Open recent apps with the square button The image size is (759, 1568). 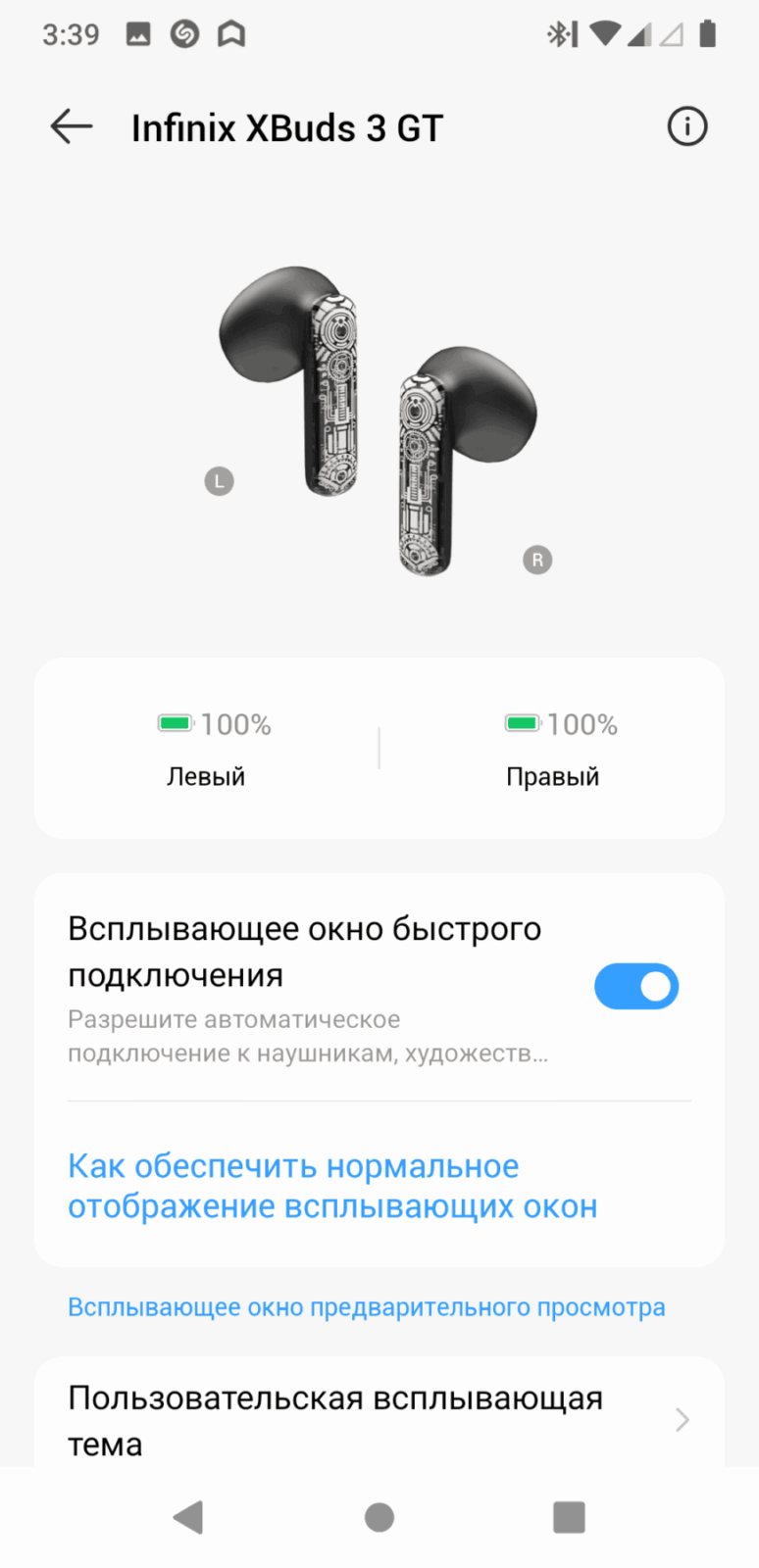click(569, 1517)
